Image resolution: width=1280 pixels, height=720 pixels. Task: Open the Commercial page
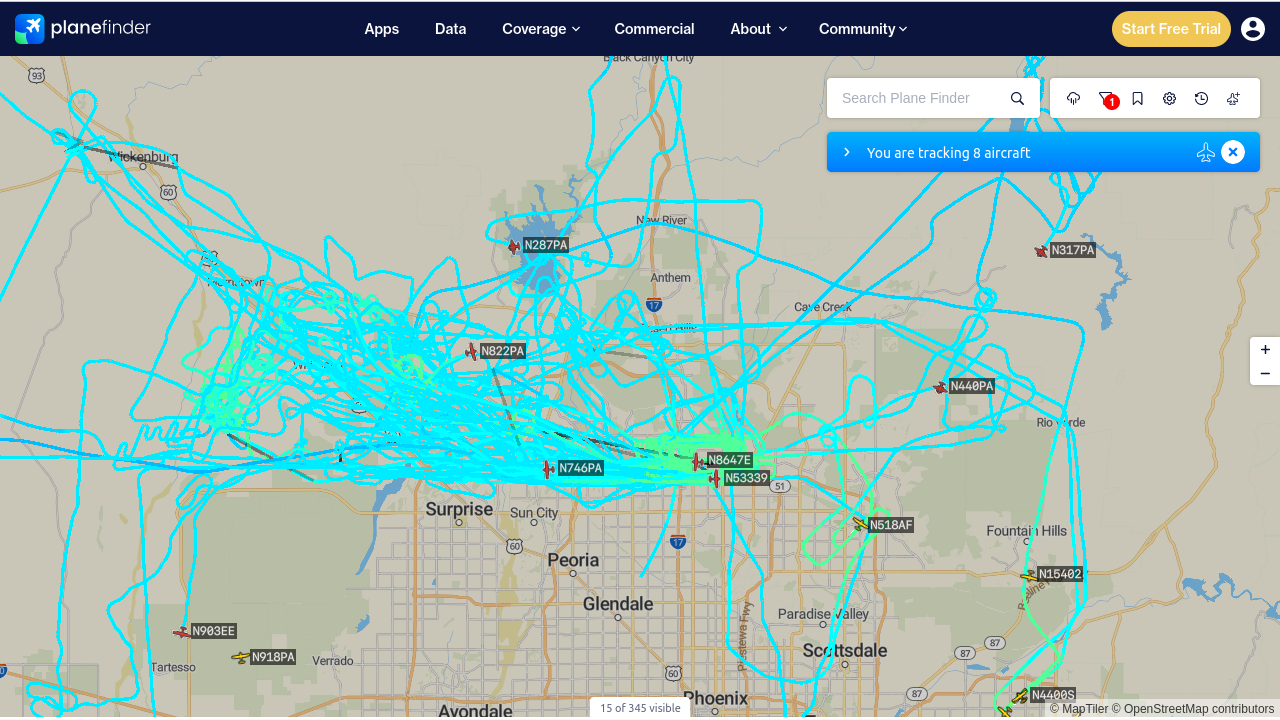coord(654,29)
